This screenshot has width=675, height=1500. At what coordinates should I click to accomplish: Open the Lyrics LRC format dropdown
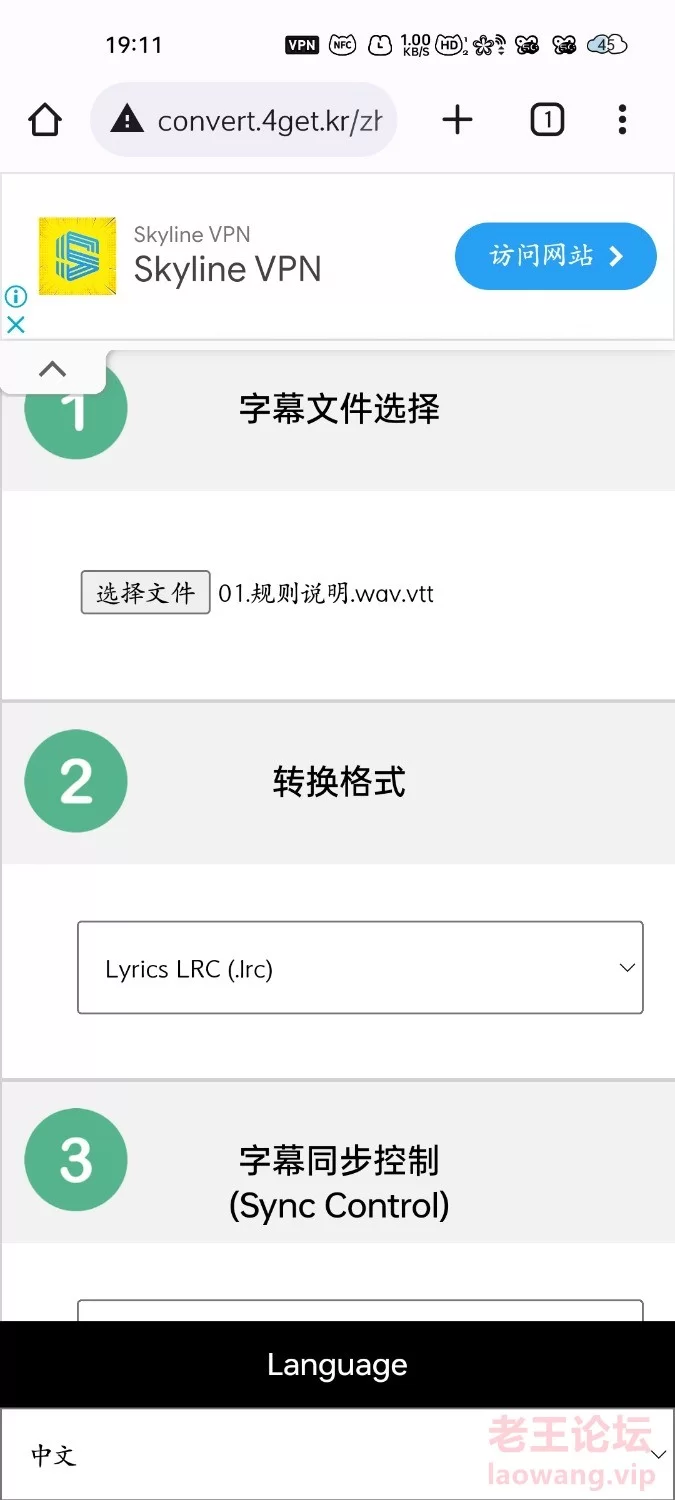pyautogui.click(x=360, y=968)
